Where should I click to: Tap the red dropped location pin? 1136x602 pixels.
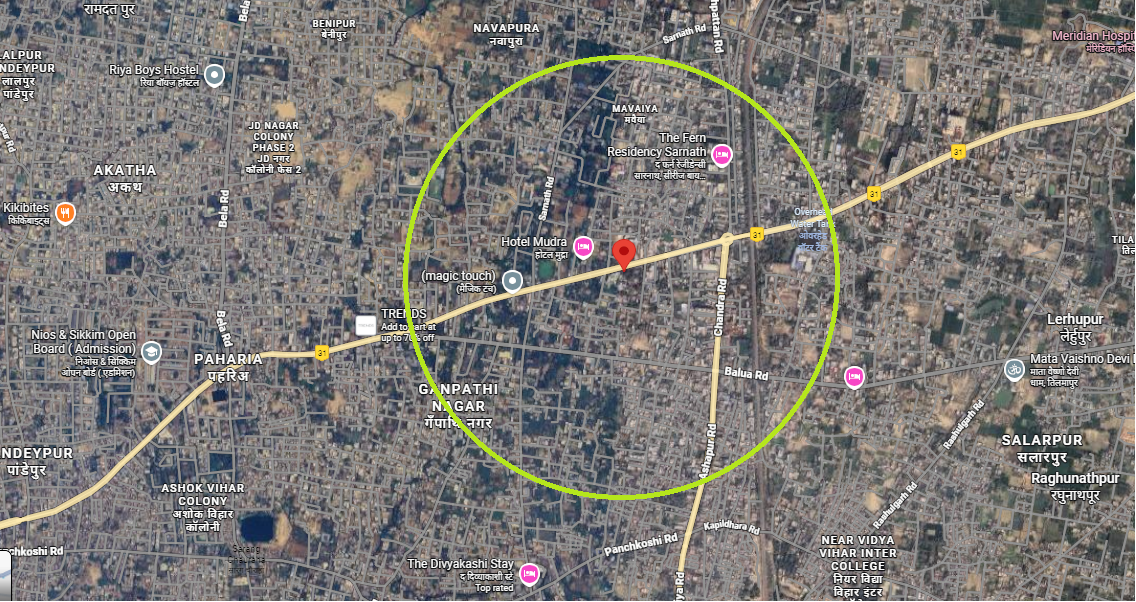[624, 254]
